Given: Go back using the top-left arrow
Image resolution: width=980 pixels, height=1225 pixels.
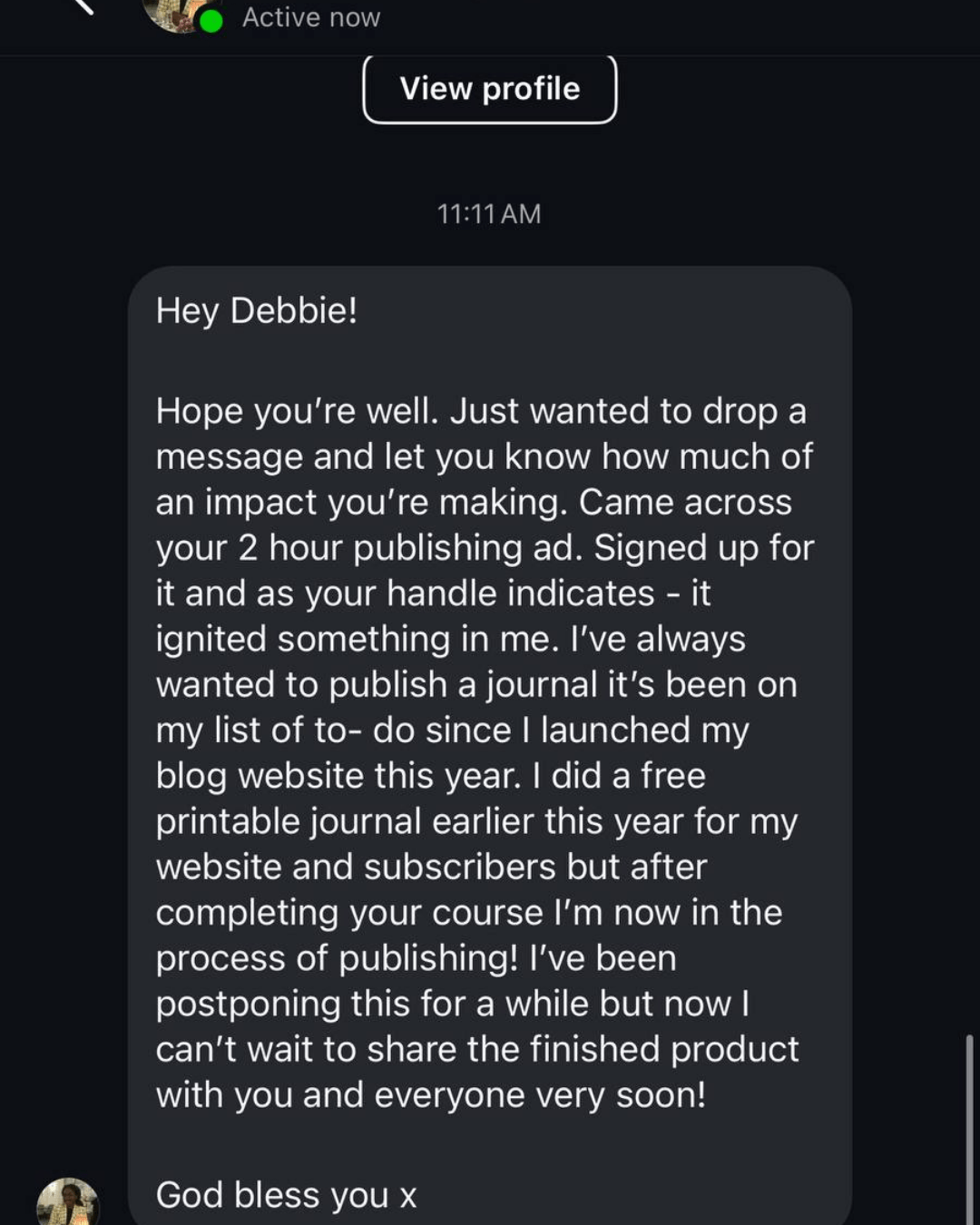Looking at the screenshot, I should [83, 7].
